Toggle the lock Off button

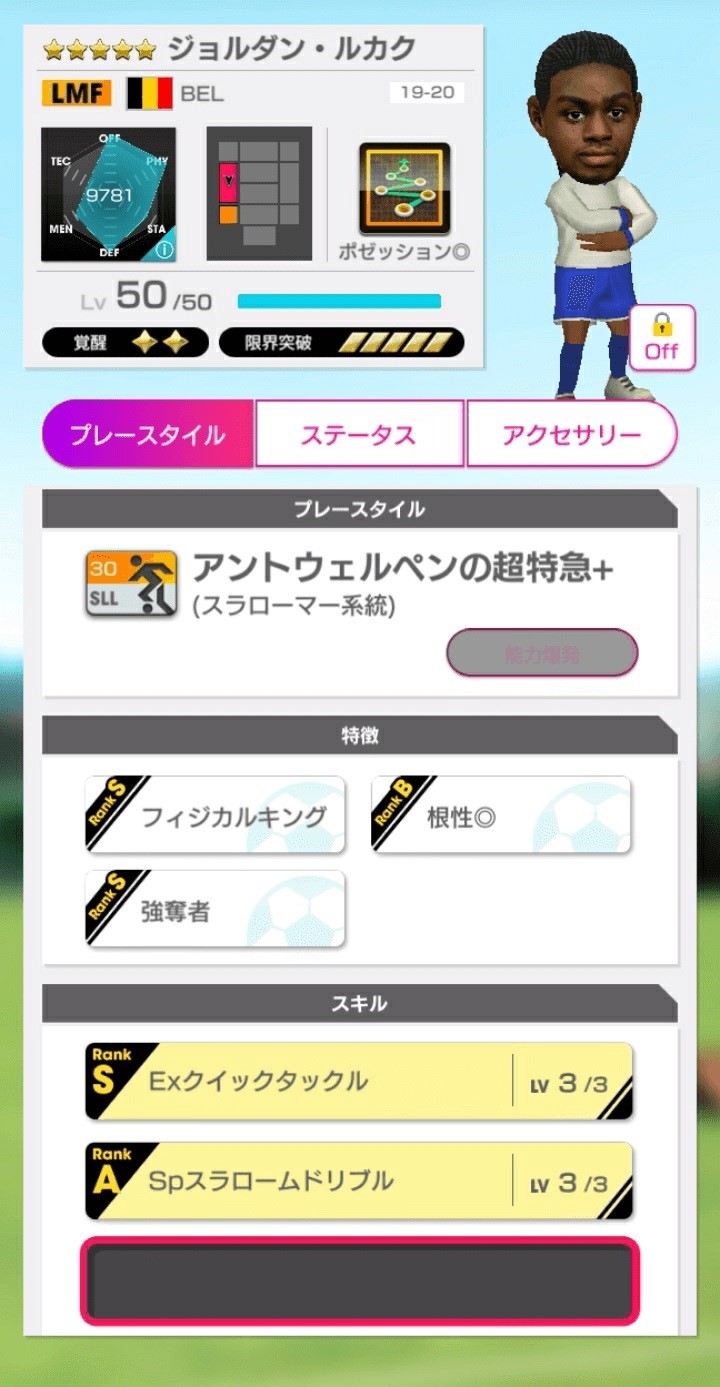[661, 338]
